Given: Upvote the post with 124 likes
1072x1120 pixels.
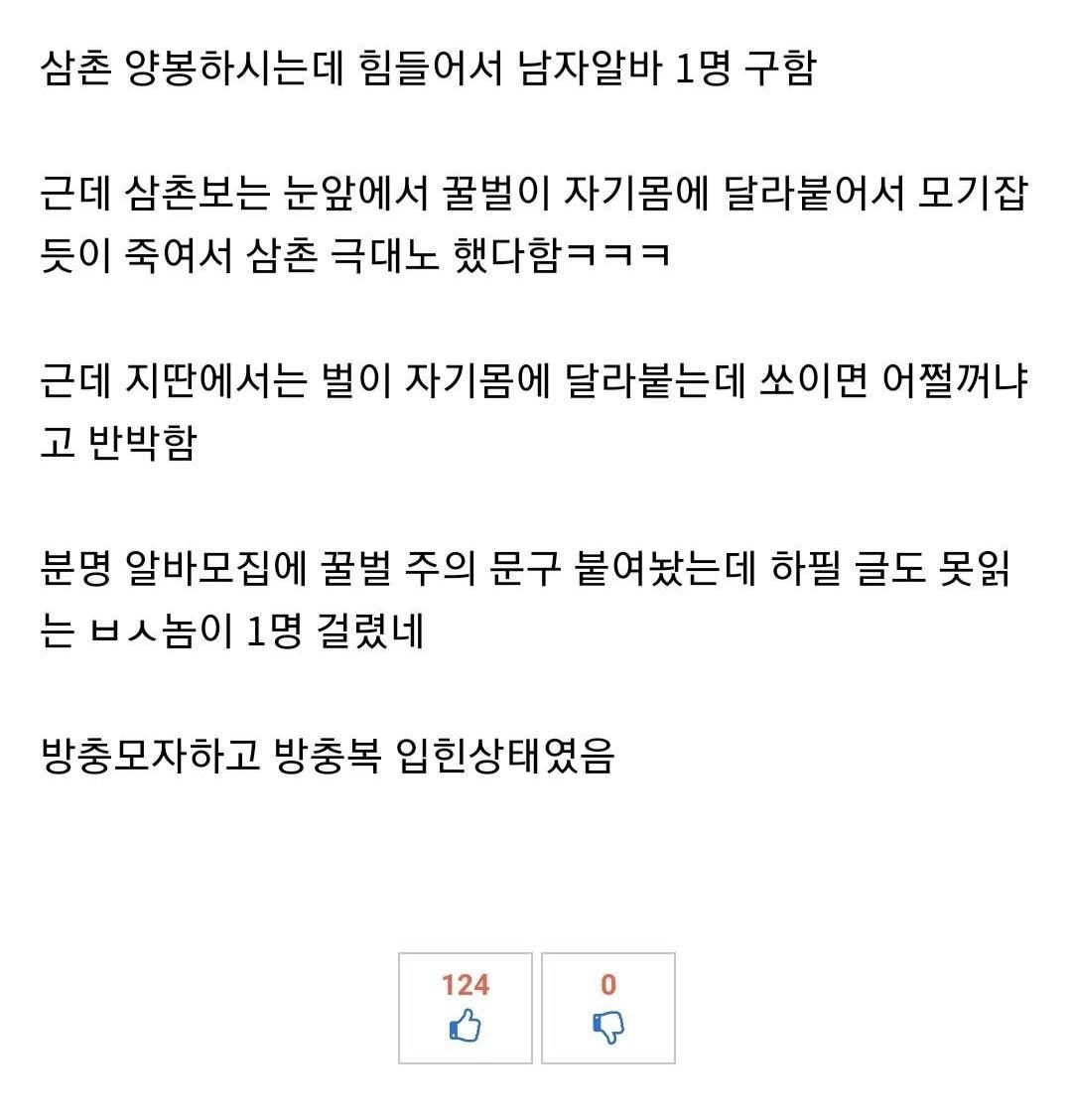Looking at the screenshot, I should click(x=465, y=1008).
